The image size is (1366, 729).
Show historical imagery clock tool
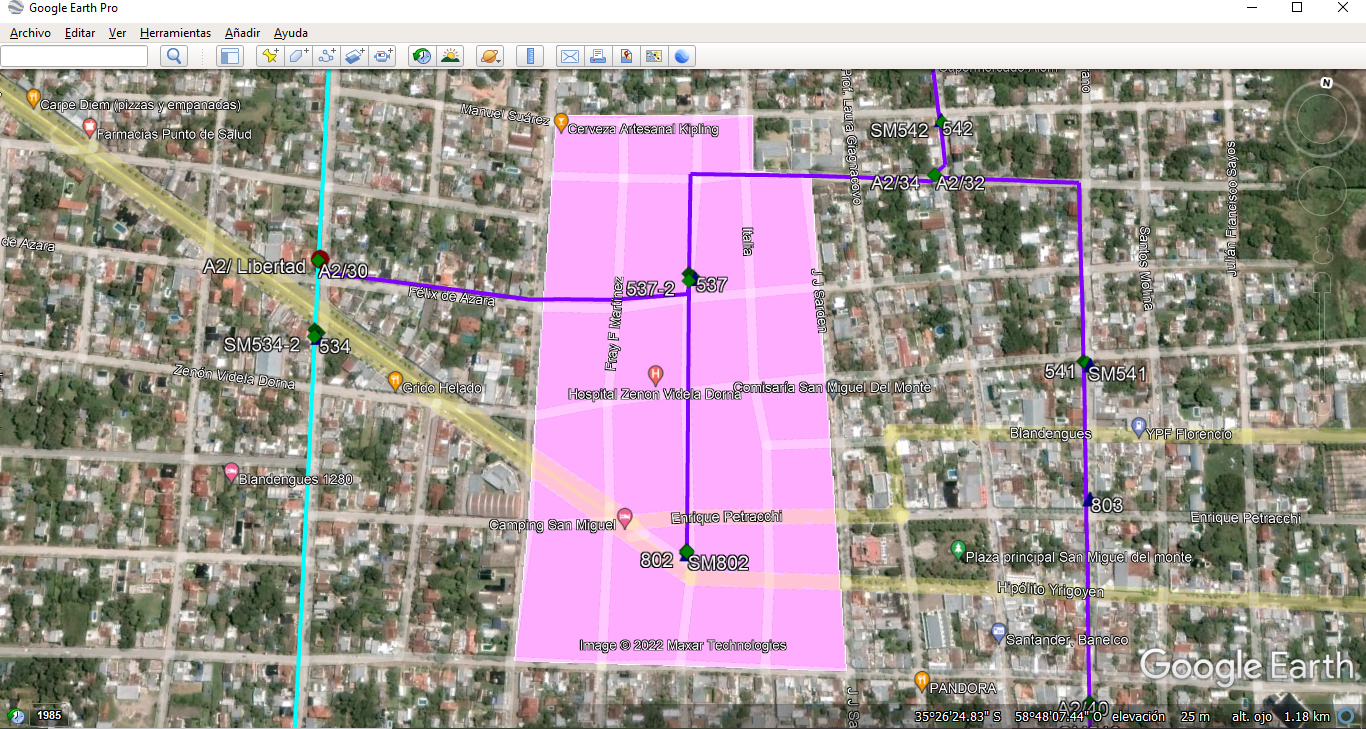[422, 56]
